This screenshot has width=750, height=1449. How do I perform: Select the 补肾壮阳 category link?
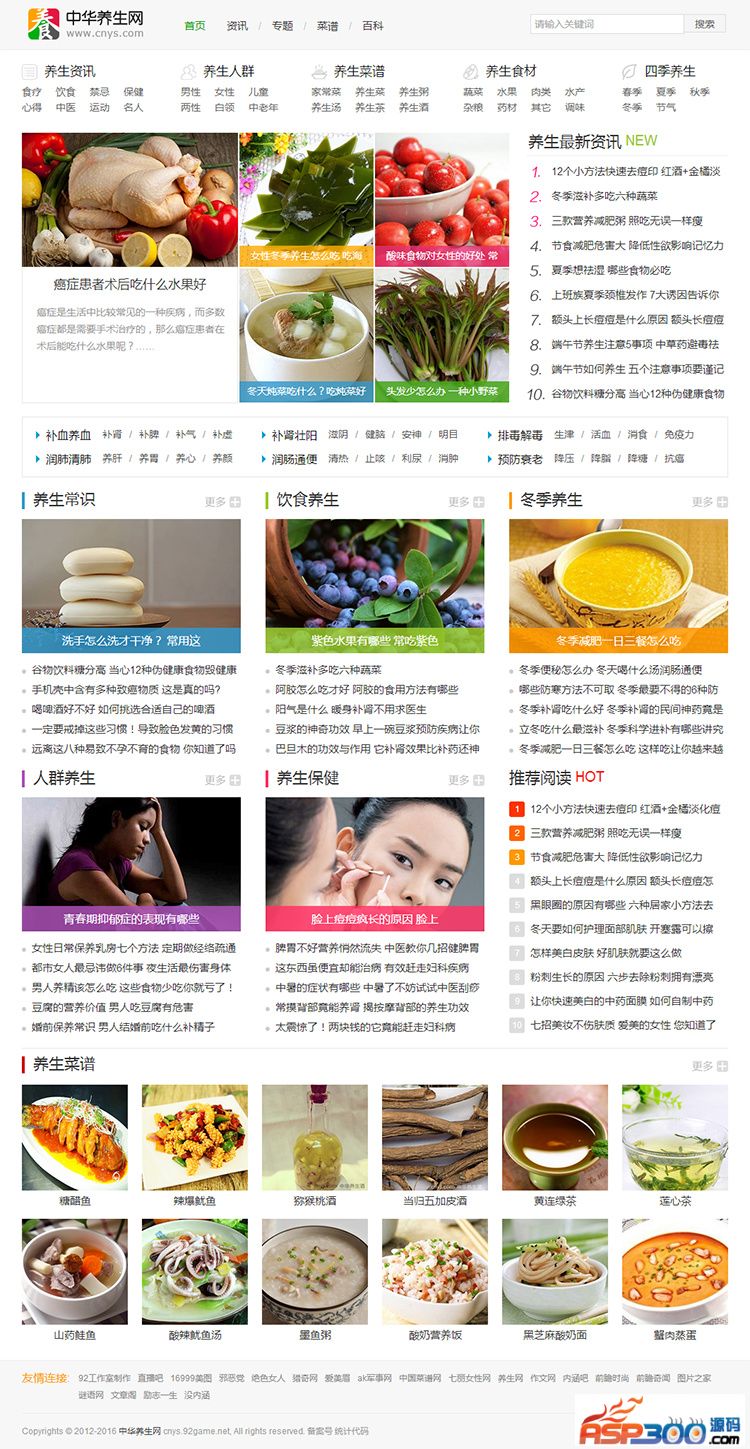pos(295,435)
